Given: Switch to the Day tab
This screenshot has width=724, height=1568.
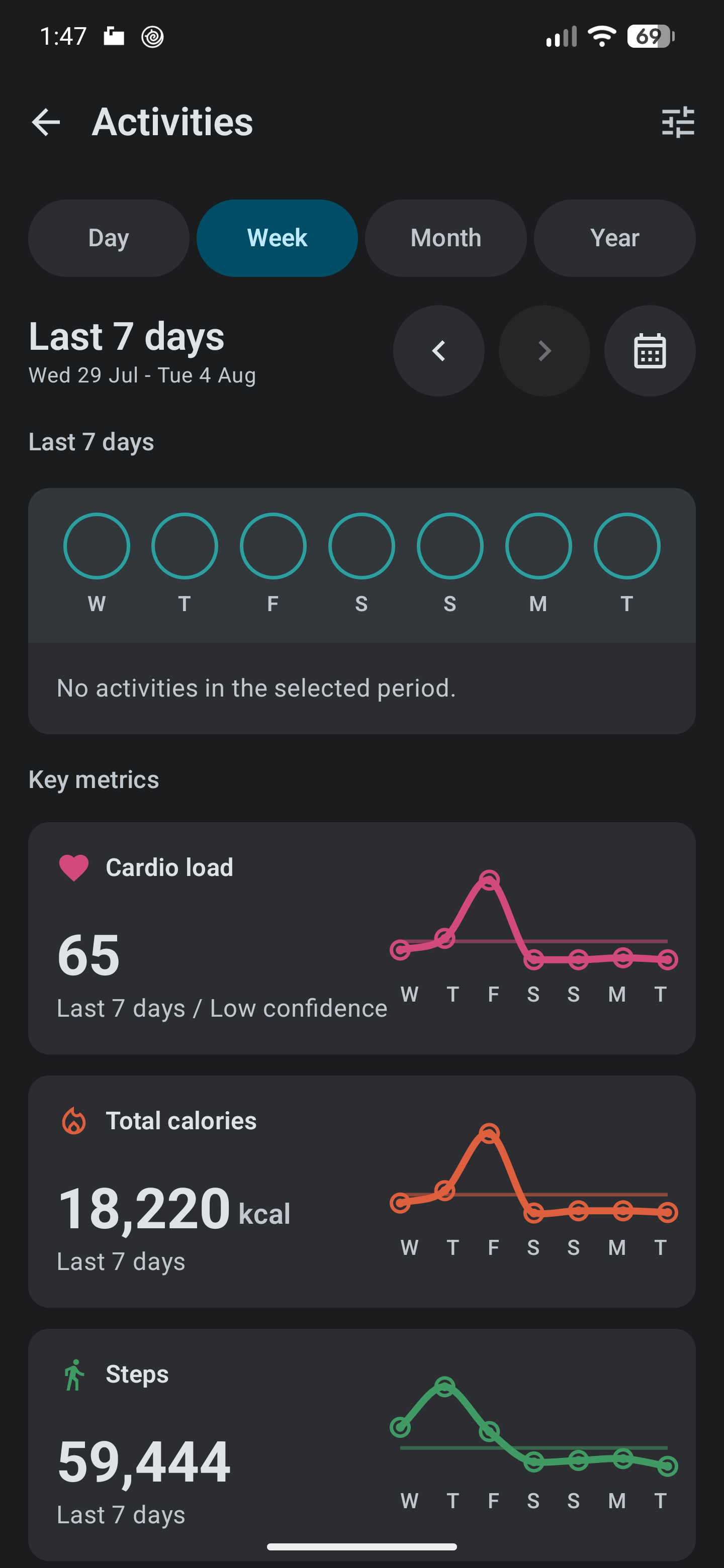Looking at the screenshot, I should [109, 238].
